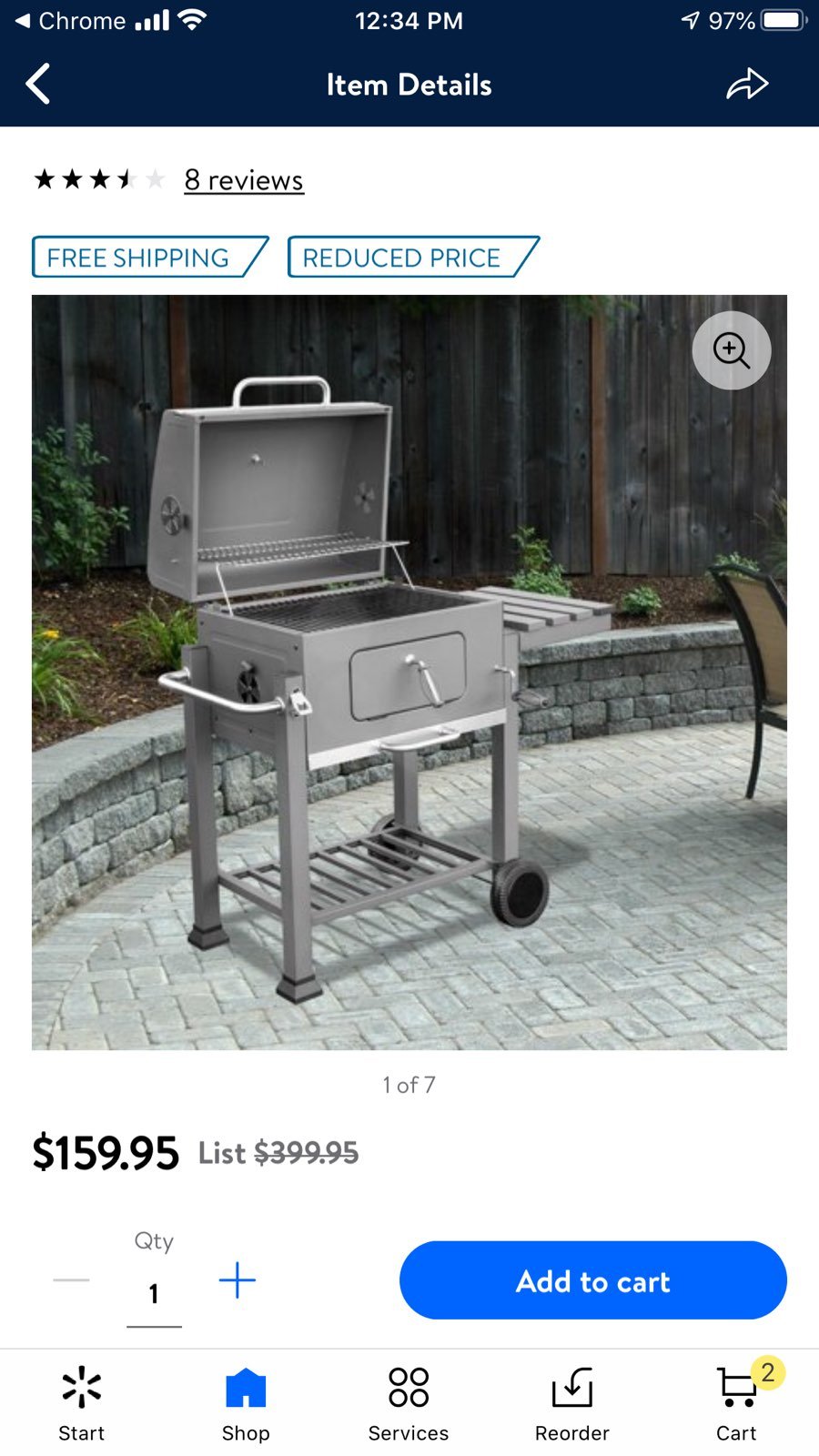
Task: Zoom into the product image
Action: coord(732,350)
